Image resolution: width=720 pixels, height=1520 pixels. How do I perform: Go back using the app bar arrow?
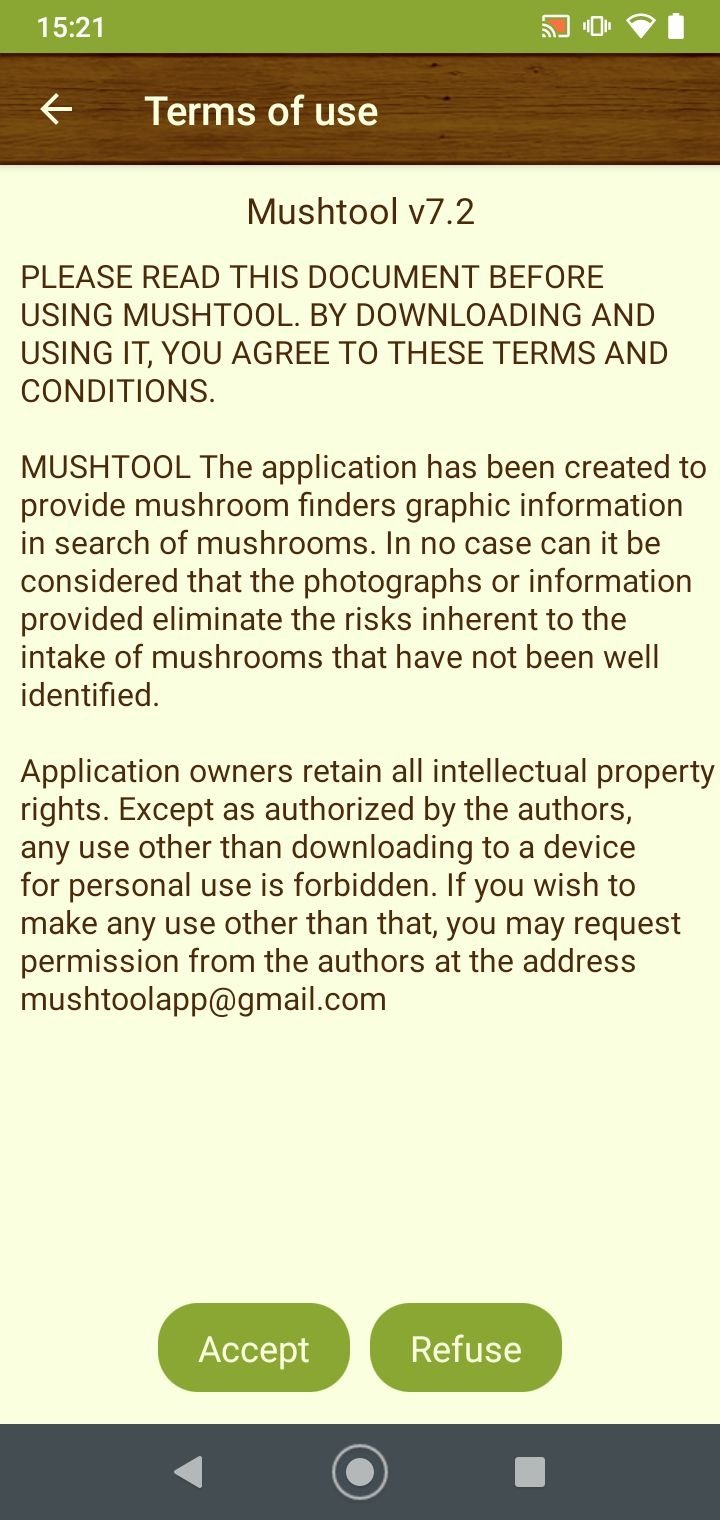point(56,110)
